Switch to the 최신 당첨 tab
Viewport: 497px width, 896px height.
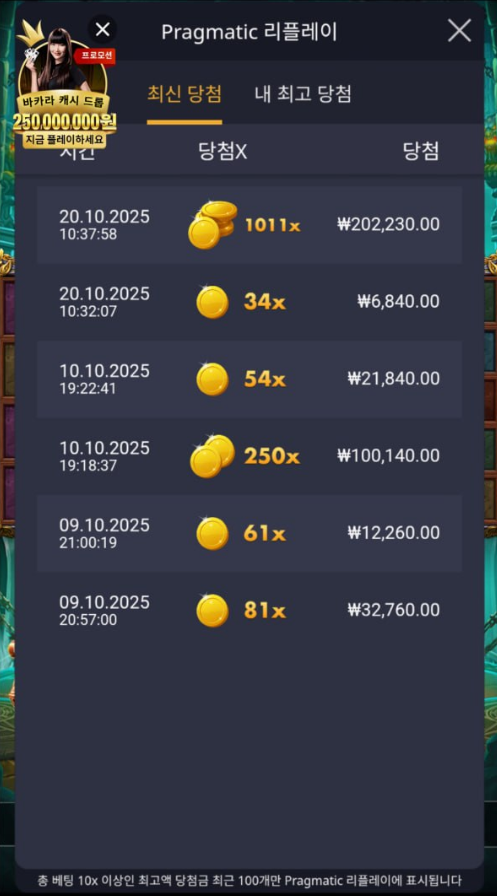[184, 94]
